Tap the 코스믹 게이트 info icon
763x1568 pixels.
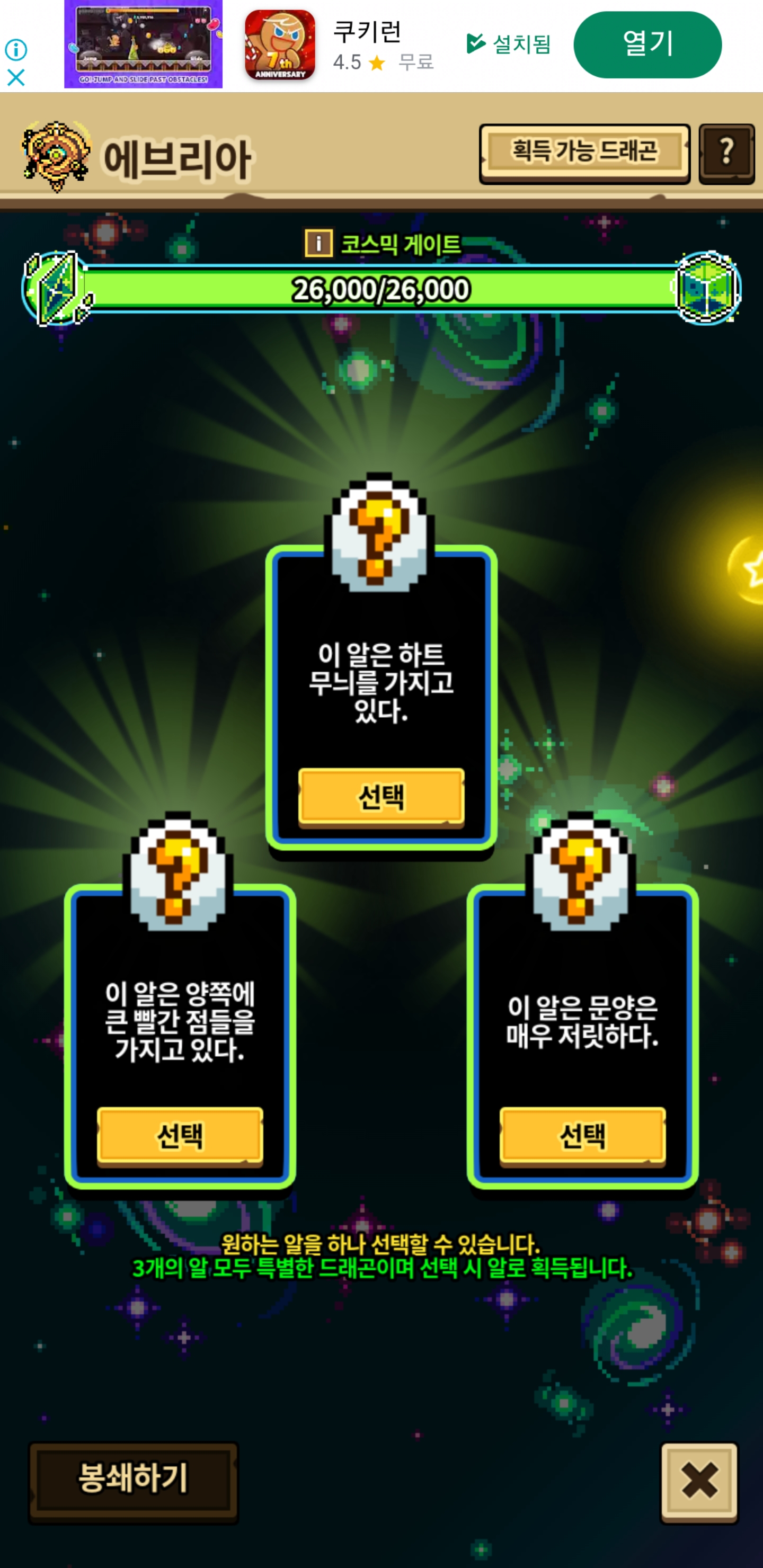pyautogui.click(x=318, y=244)
